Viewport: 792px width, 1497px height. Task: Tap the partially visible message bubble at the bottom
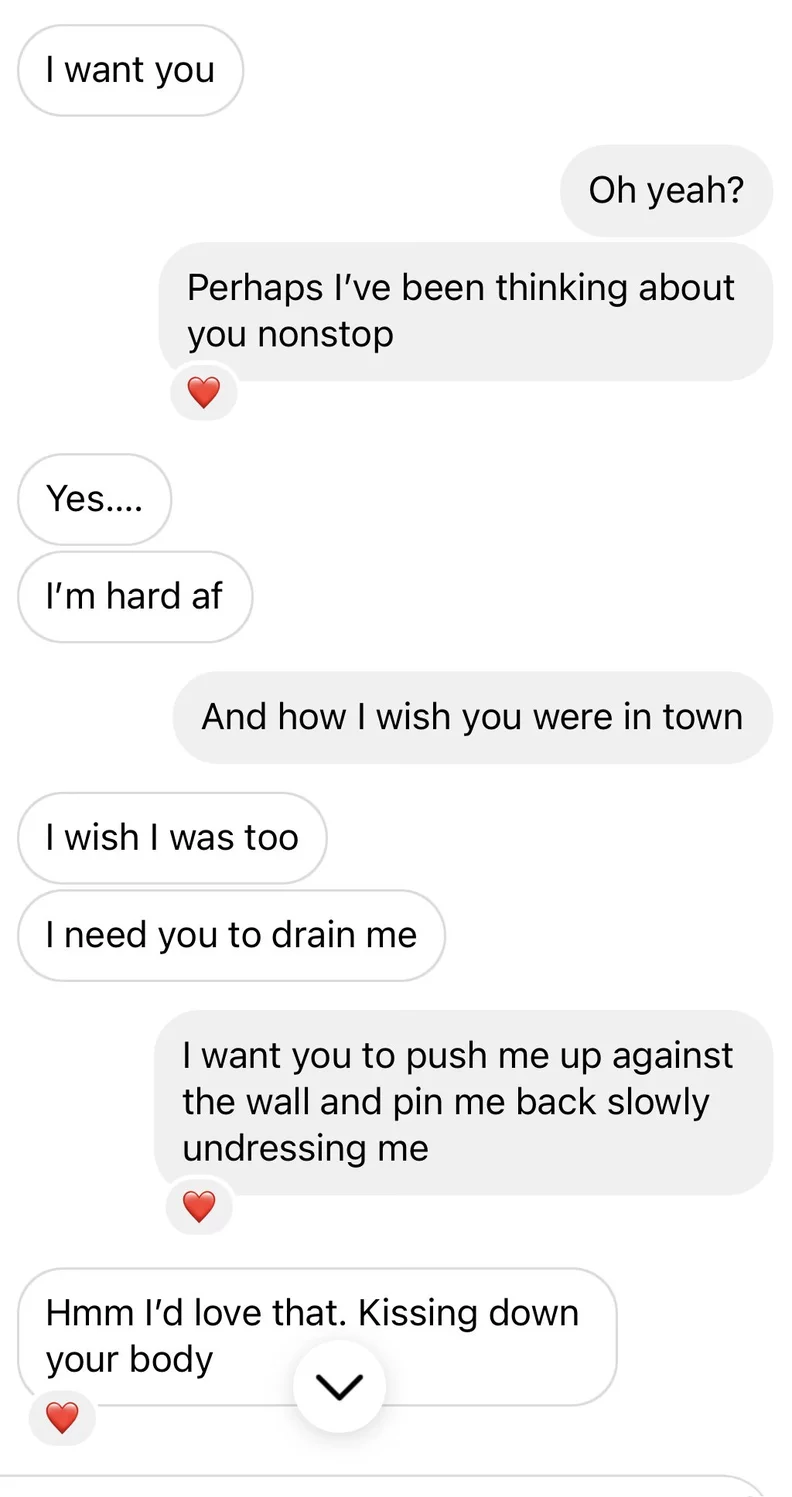[396, 1490]
